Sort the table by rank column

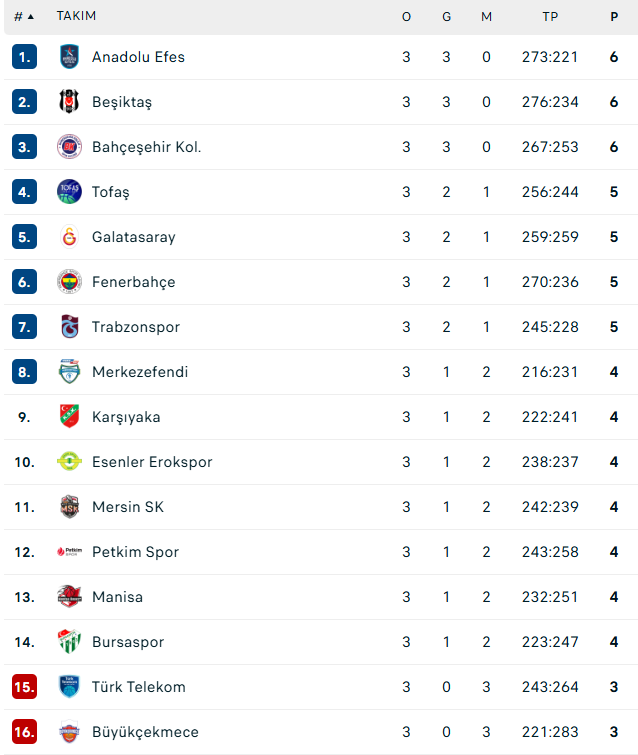[x=24, y=16]
